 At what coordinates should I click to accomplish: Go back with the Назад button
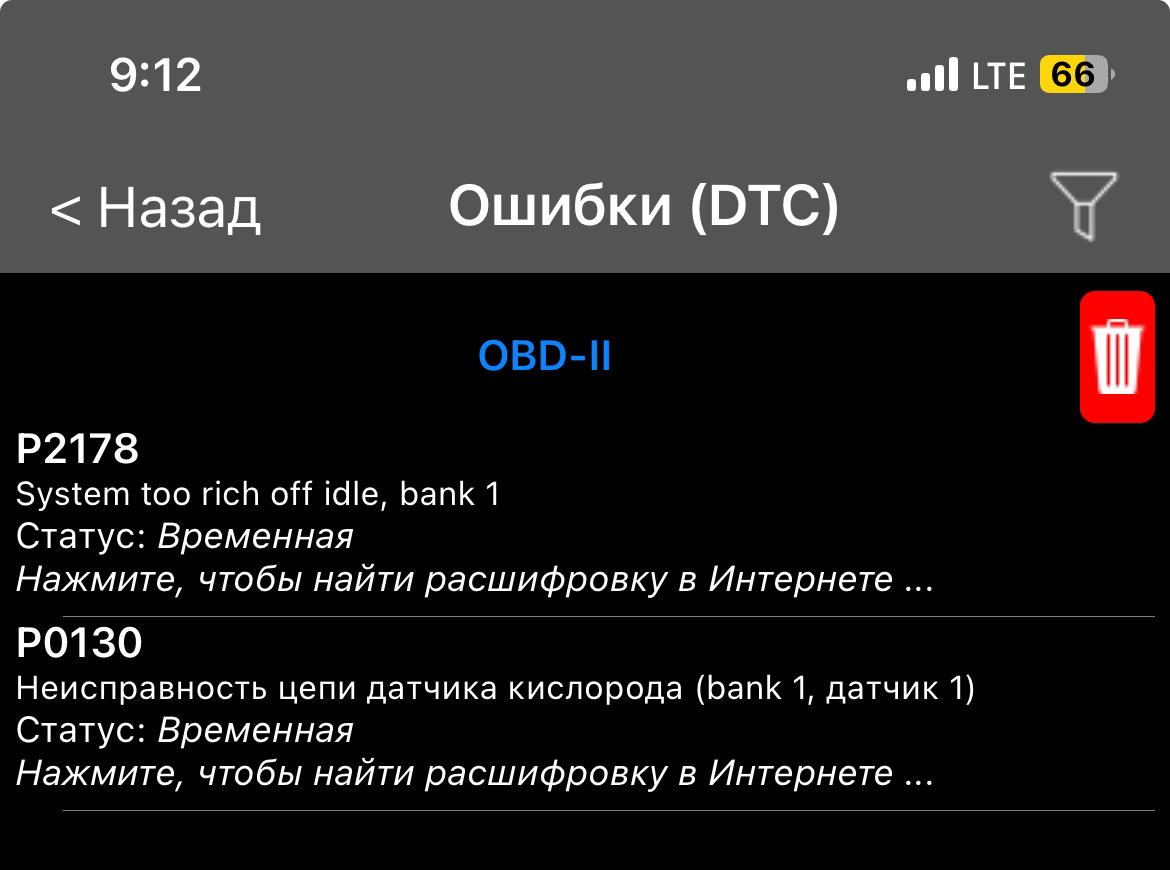click(156, 208)
